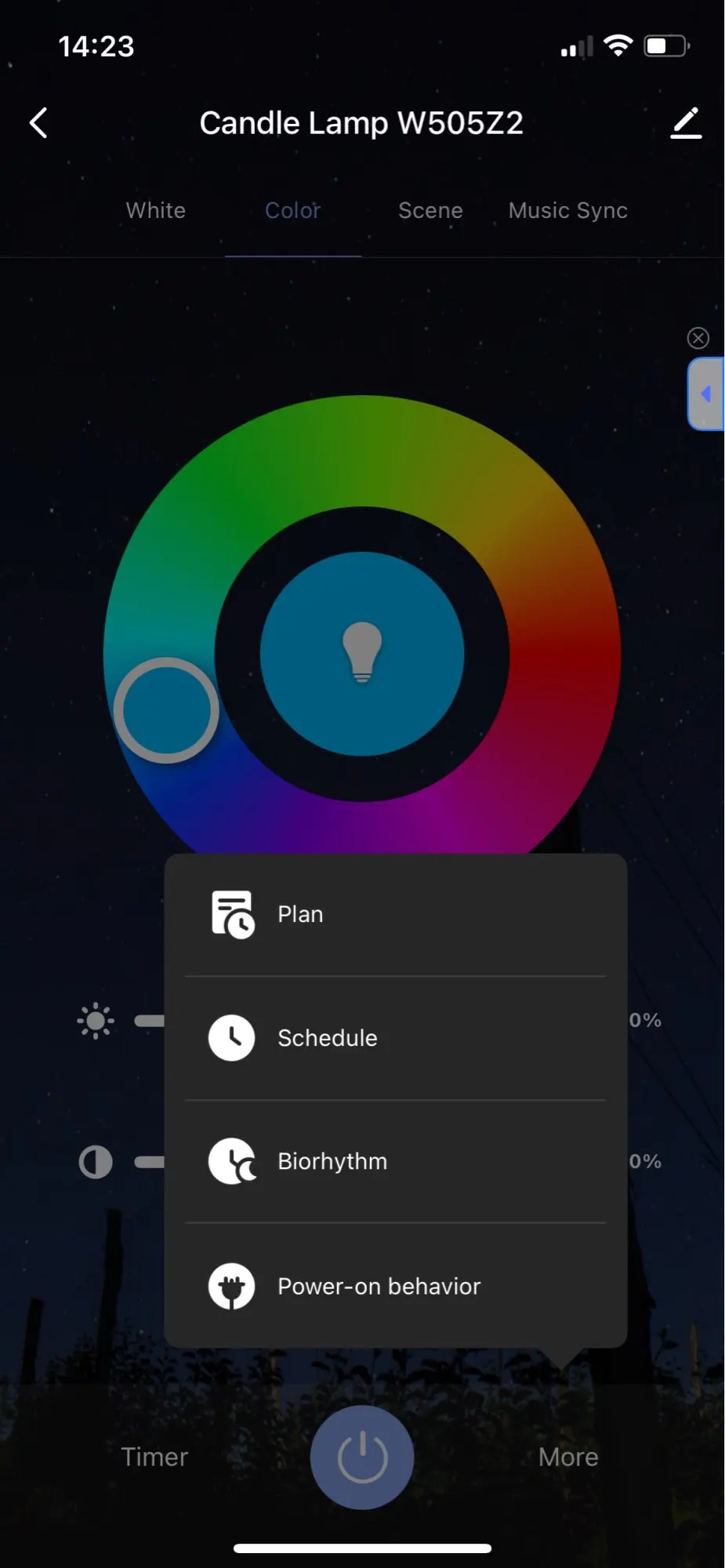The height and width of the screenshot is (1568, 725).
Task: Open the Timer from bottom bar
Action: (154, 1456)
